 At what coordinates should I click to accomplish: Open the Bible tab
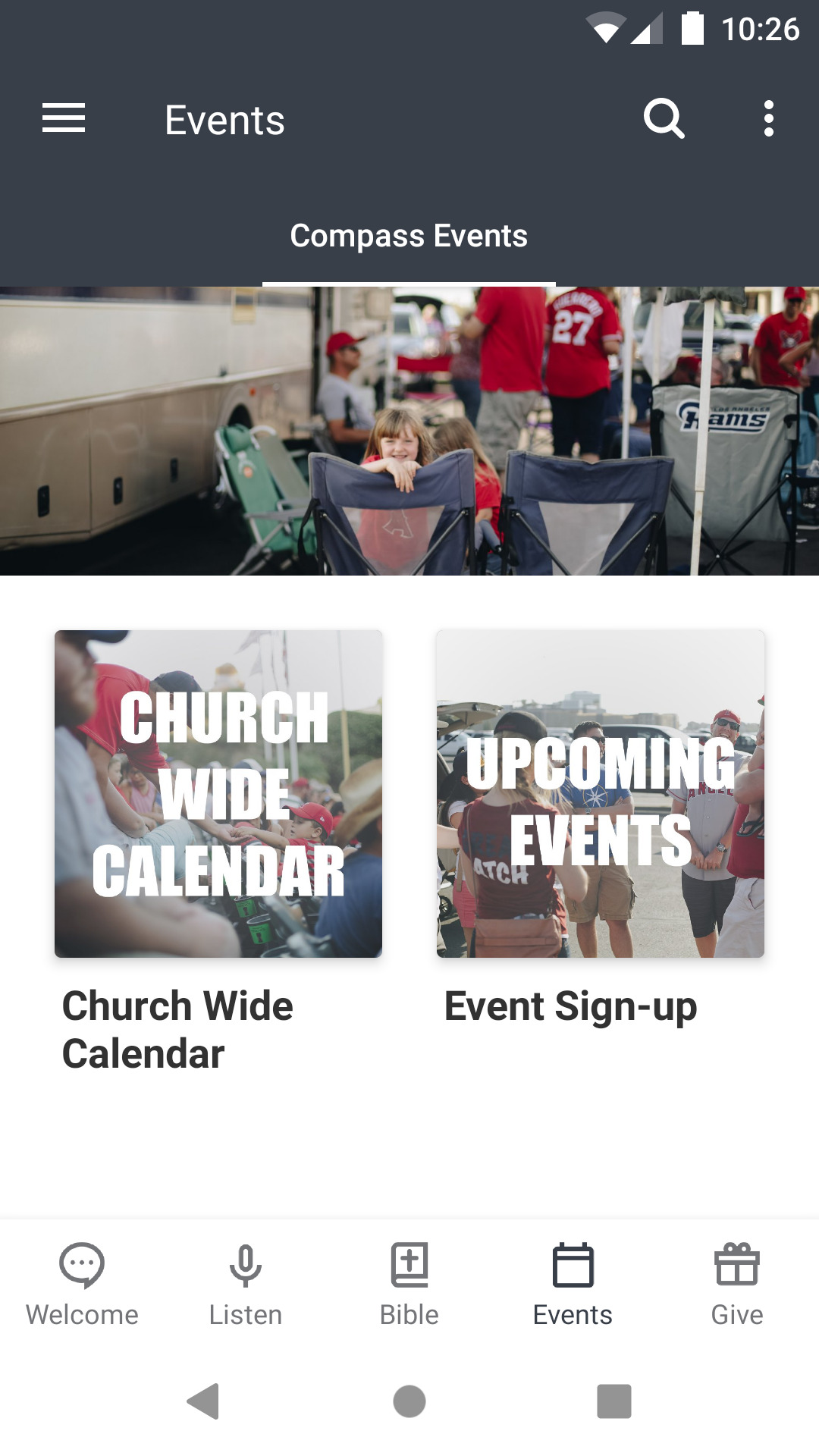point(409,1282)
